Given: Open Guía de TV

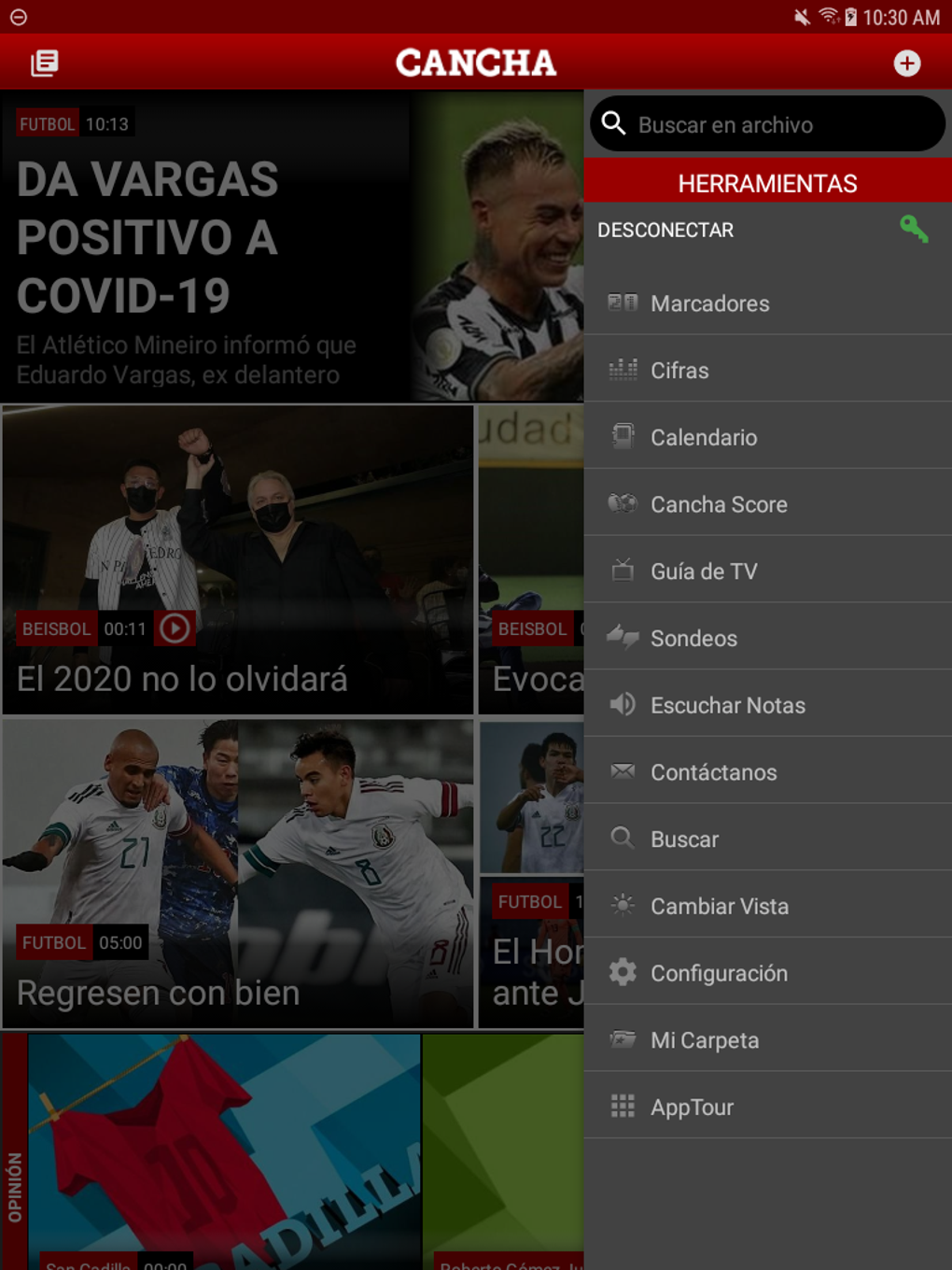Looking at the screenshot, I should pos(704,571).
